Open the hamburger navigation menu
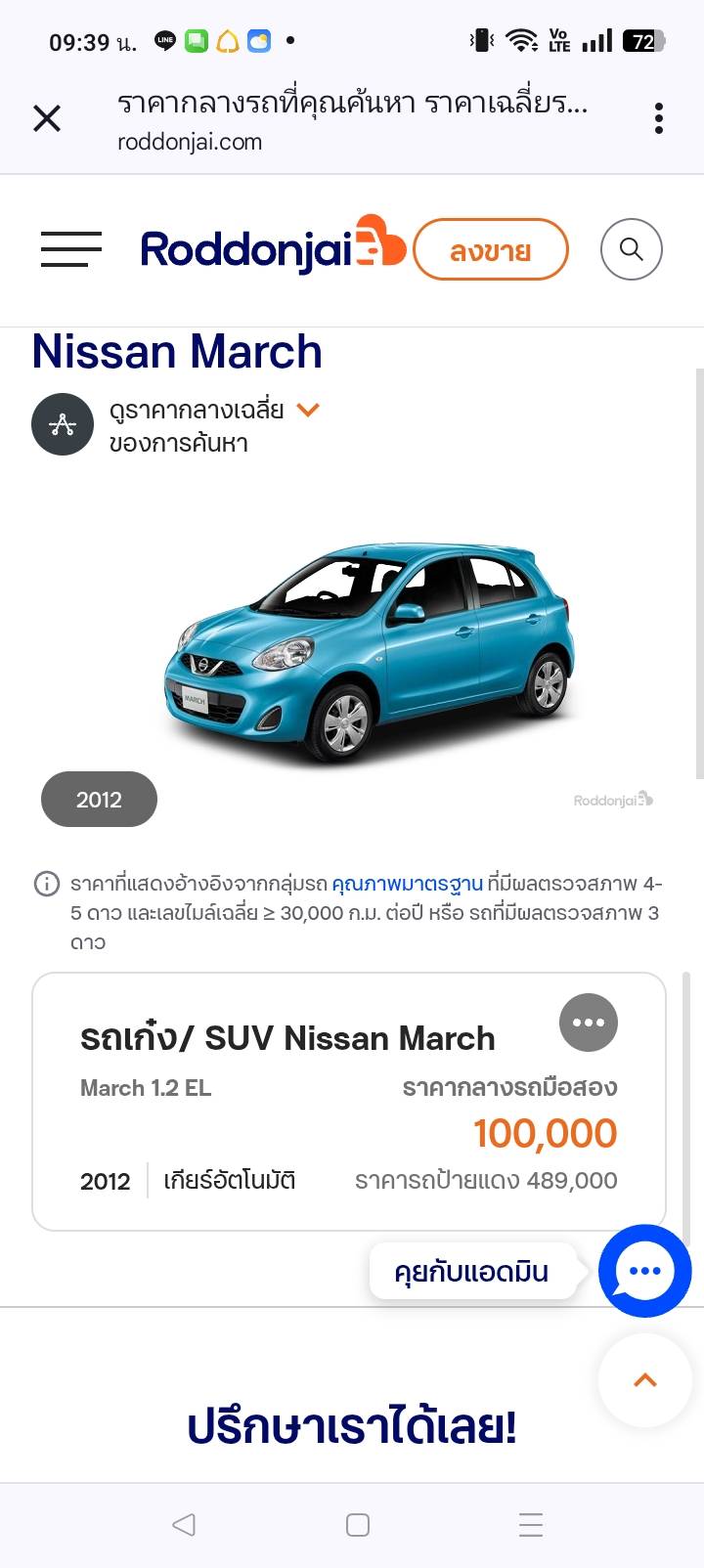The image size is (704, 1568). (71, 249)
